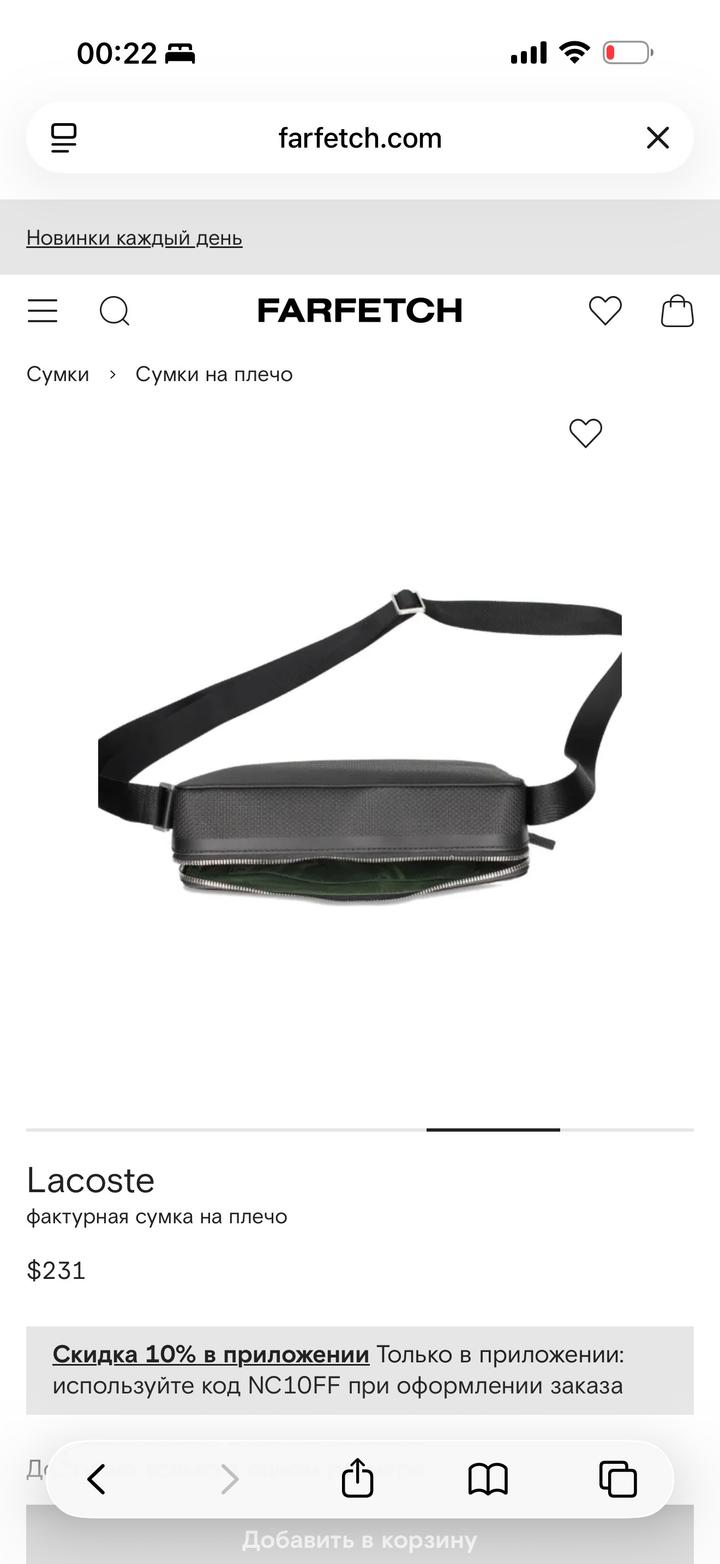Go to the Farfetch wishlist heart
This screenshot has height=1564, width=720.
(605, 311)
